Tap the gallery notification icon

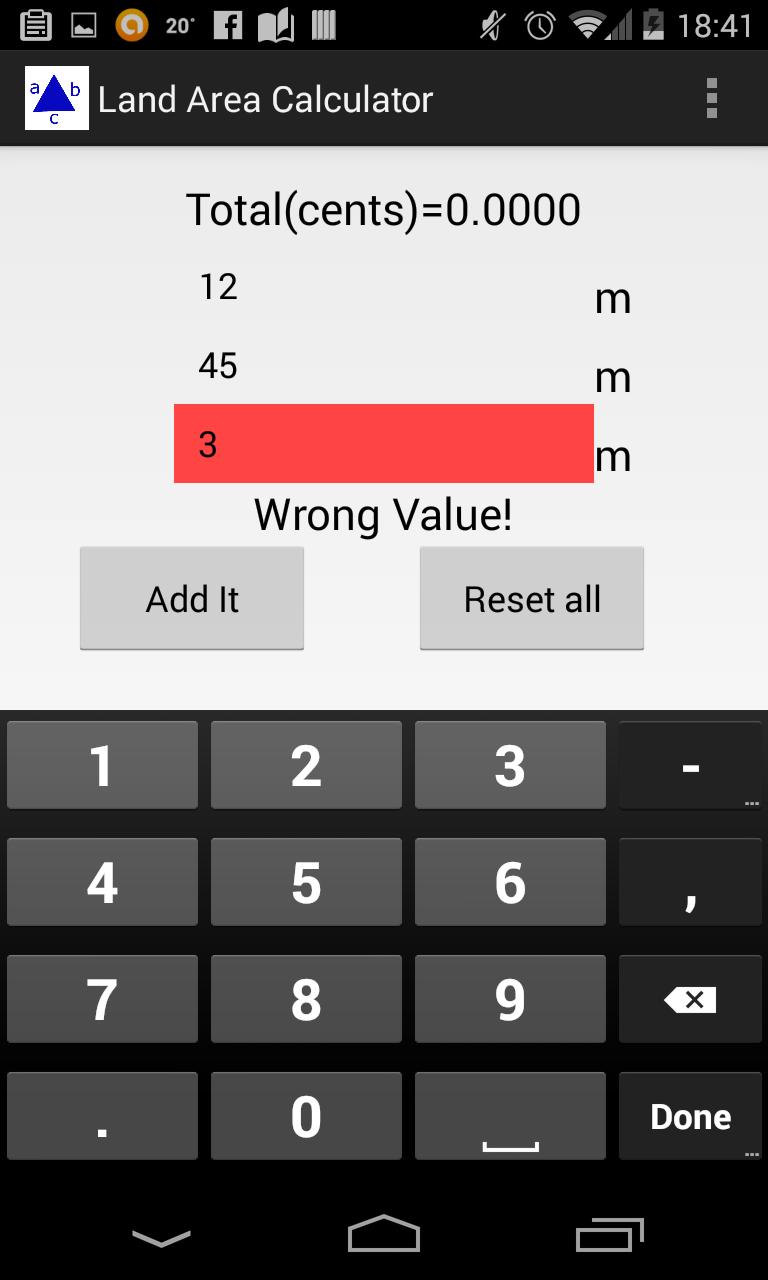click(83, 24)
